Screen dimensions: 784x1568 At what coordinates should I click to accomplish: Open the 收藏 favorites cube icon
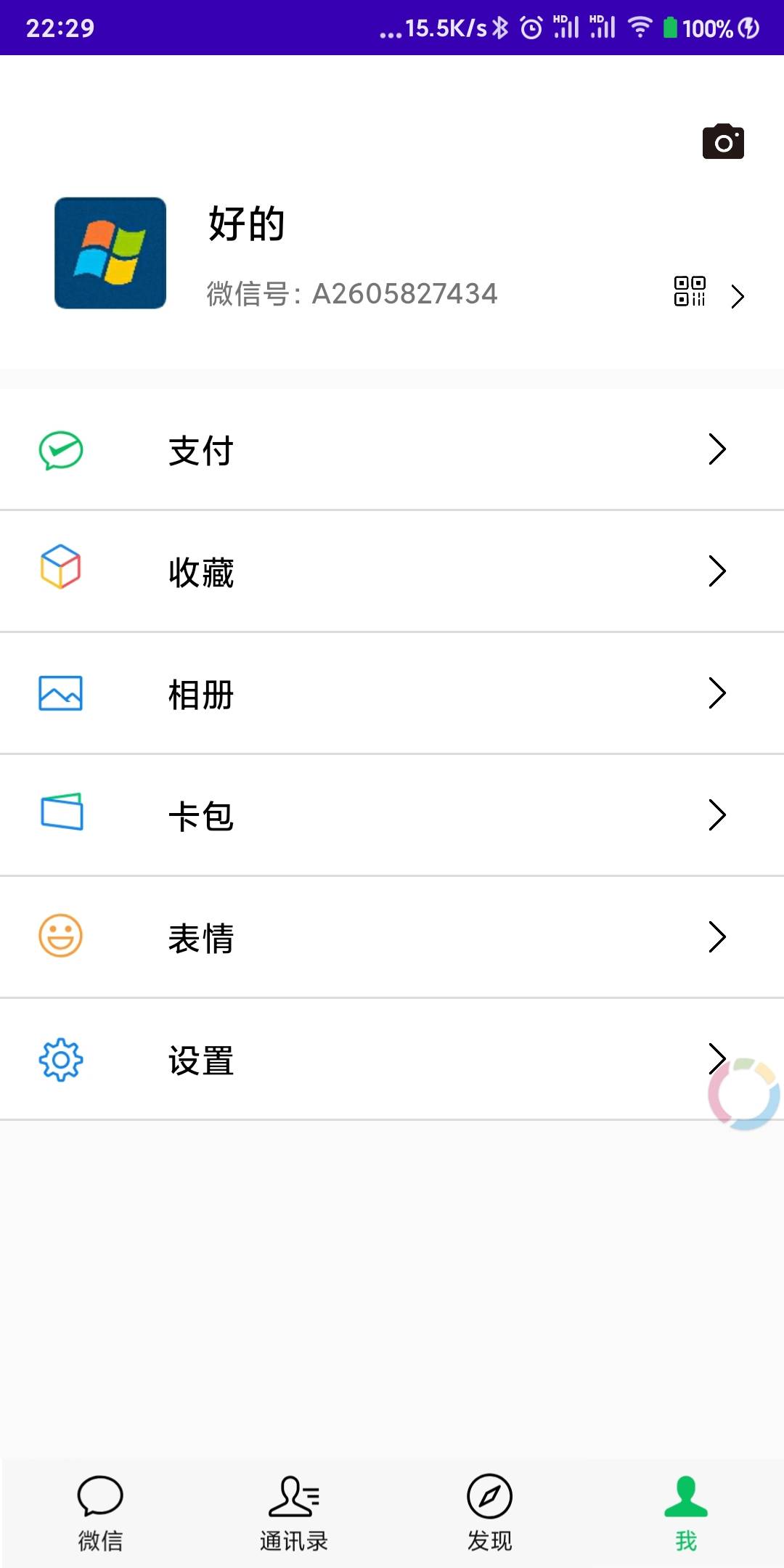[61, 571]
